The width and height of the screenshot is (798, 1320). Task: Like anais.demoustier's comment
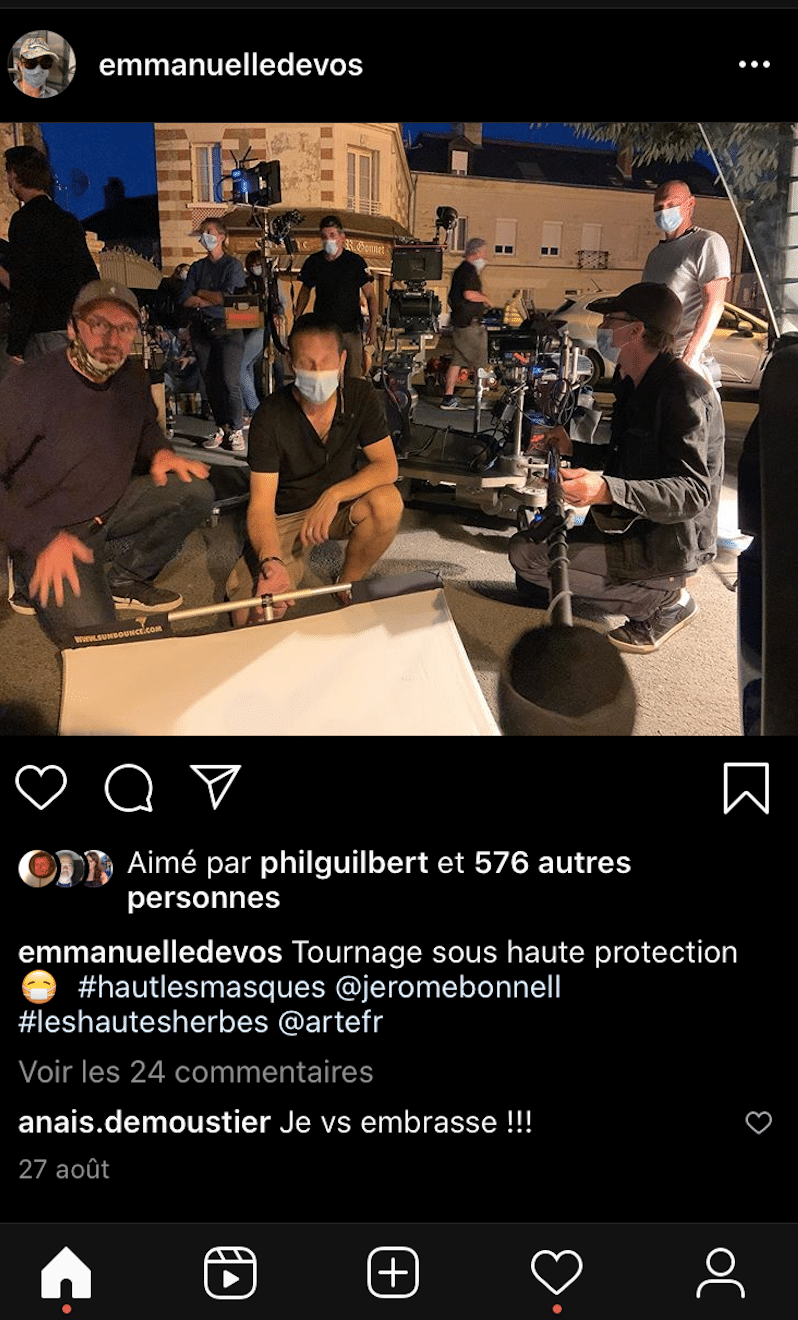pyautogui.click(x=759, y=1123)
